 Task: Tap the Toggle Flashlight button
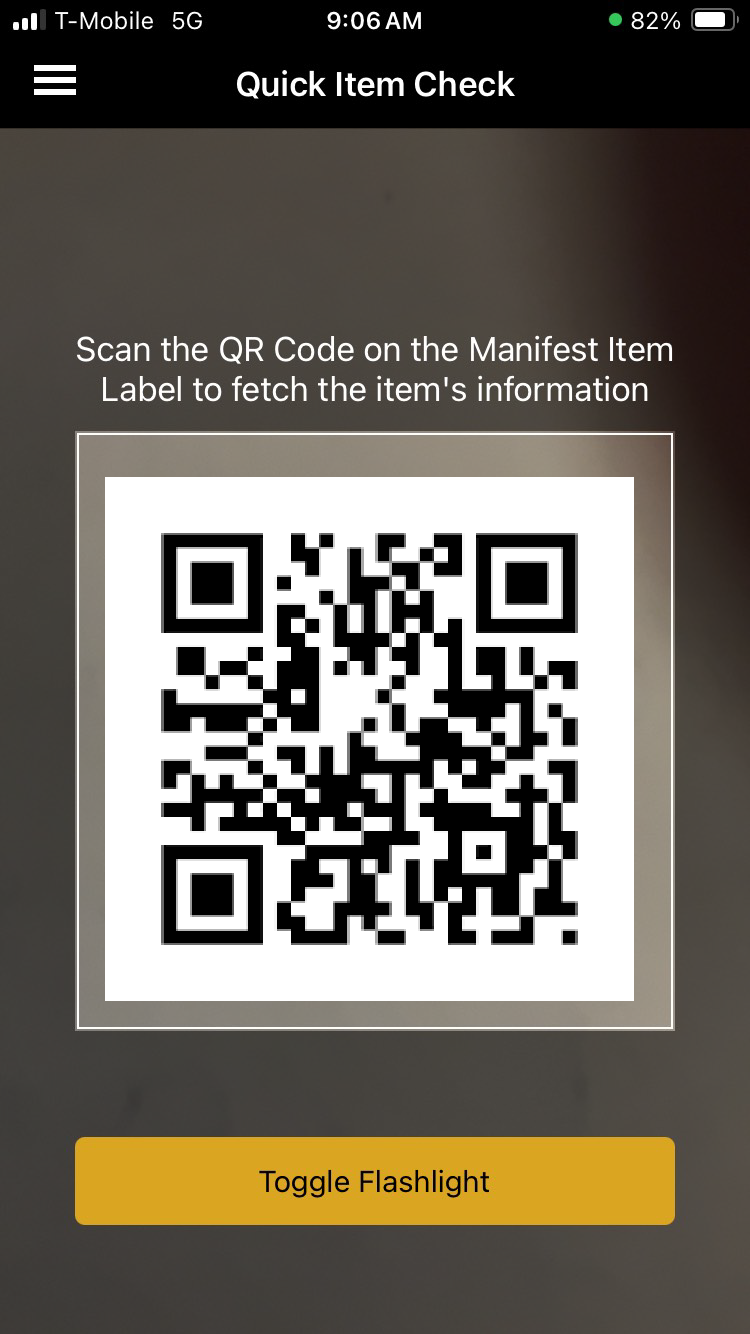pyautogui.click(x=375, y=1181)
